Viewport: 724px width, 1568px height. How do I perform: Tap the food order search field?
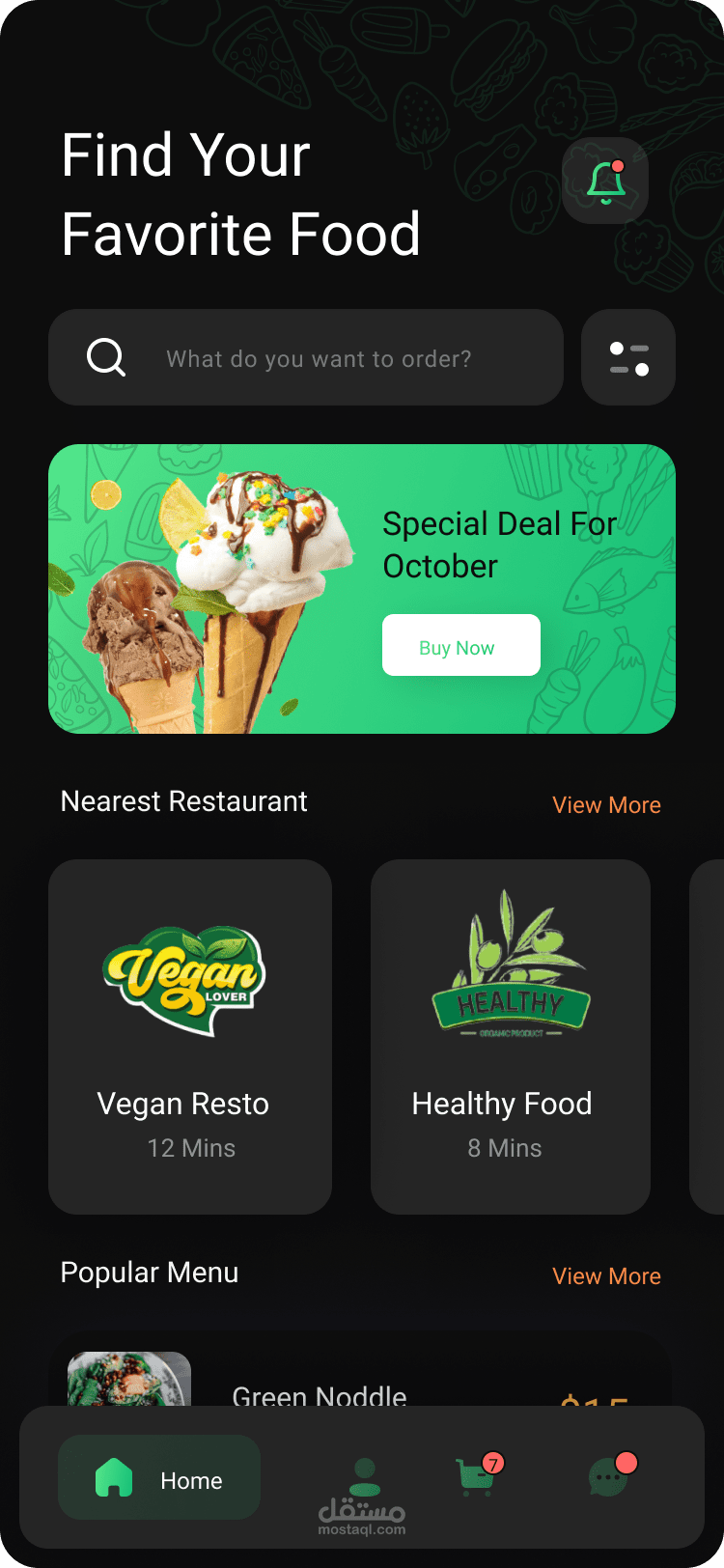coord(319,358)
